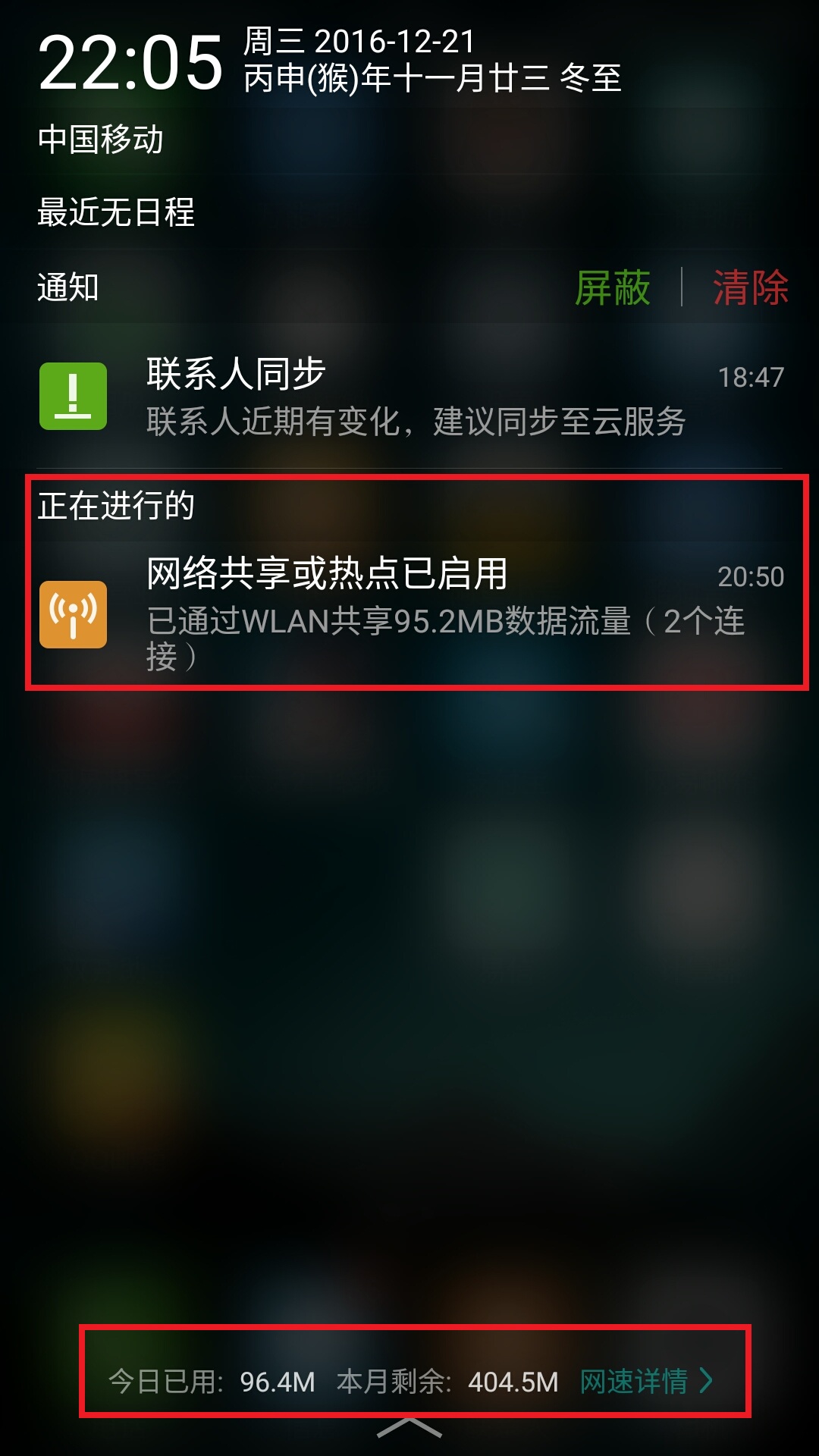View 网速详情 network speed details

pos(646,1381)
